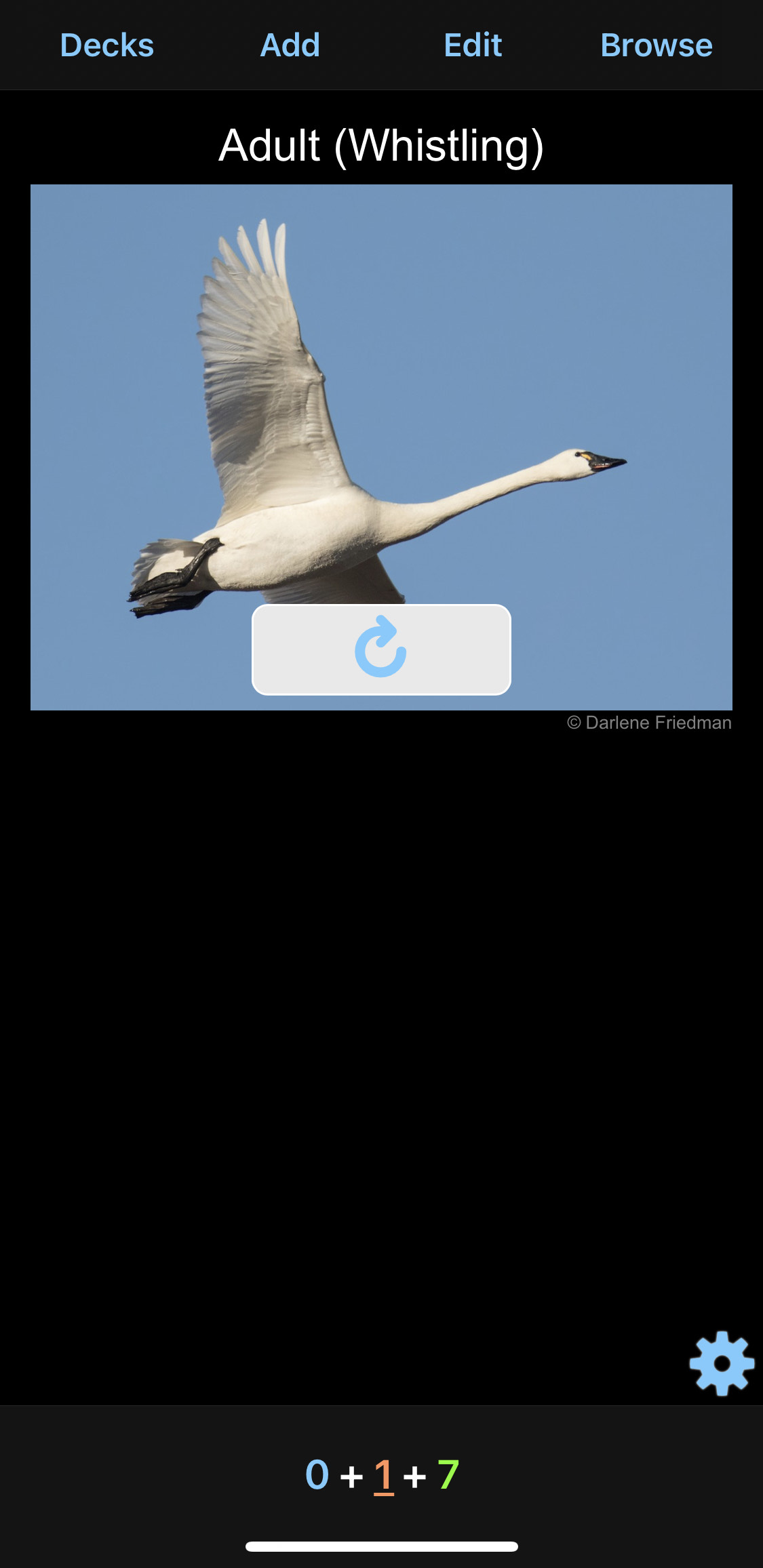Open the settings gear
Image resolution: width=763 pixels, height=1568 pixels.
coord(721,1363)
